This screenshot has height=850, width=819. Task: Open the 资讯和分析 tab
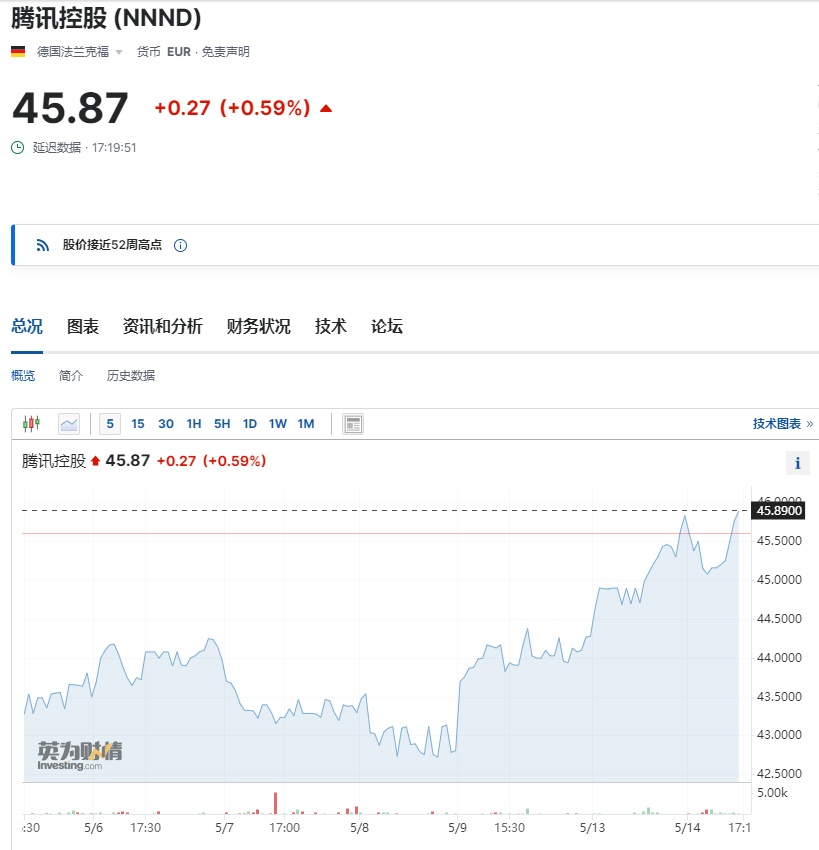[x=162, y=326]
